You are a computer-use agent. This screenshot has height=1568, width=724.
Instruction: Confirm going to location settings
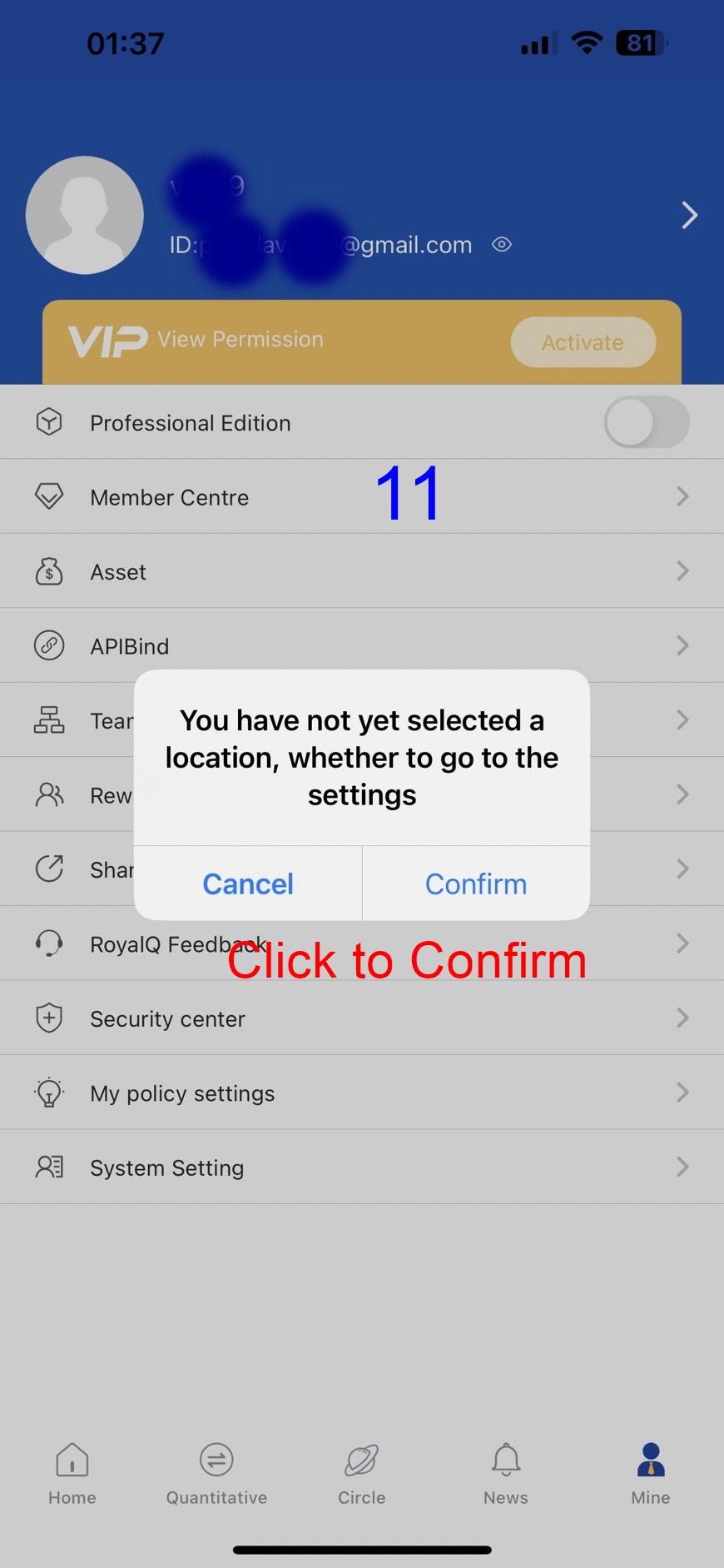click(476, 884)
